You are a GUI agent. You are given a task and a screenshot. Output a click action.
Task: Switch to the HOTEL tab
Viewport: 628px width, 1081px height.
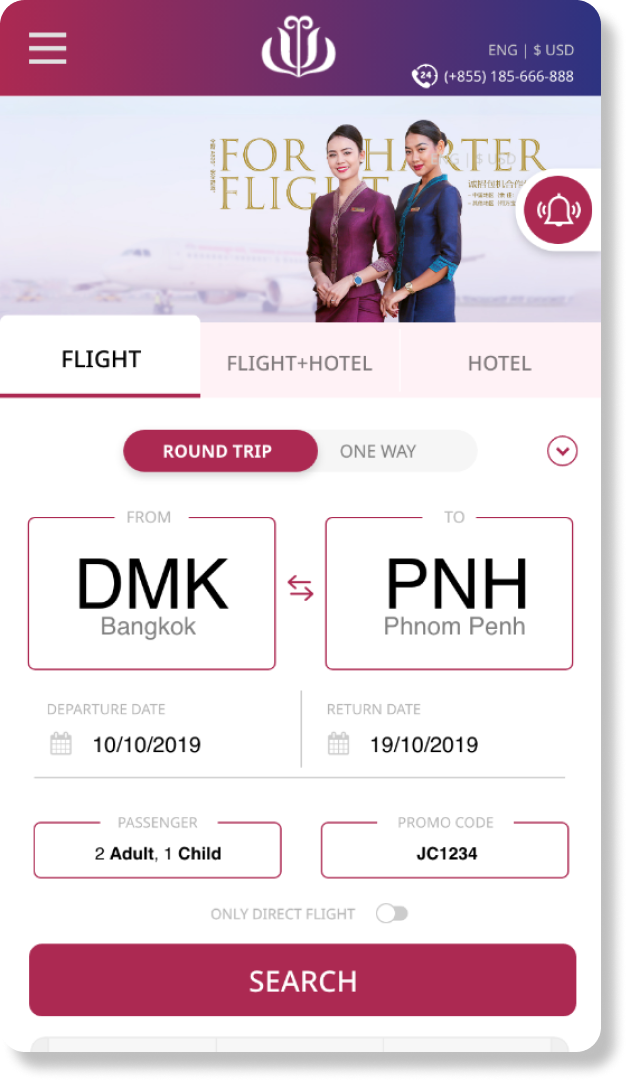(x=499, y=363)
